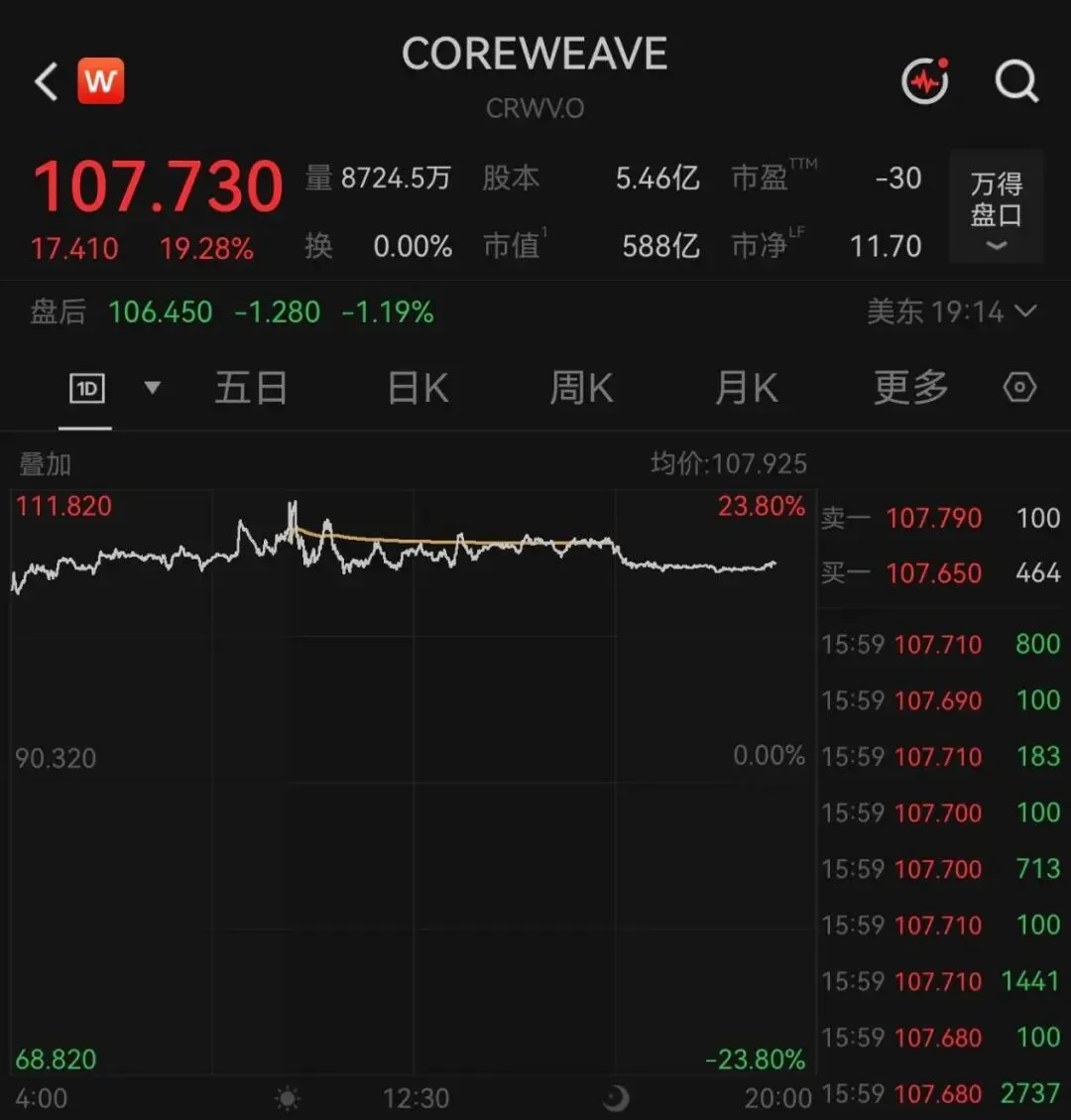Open the search magnifier icon

tap(1016, 81)
